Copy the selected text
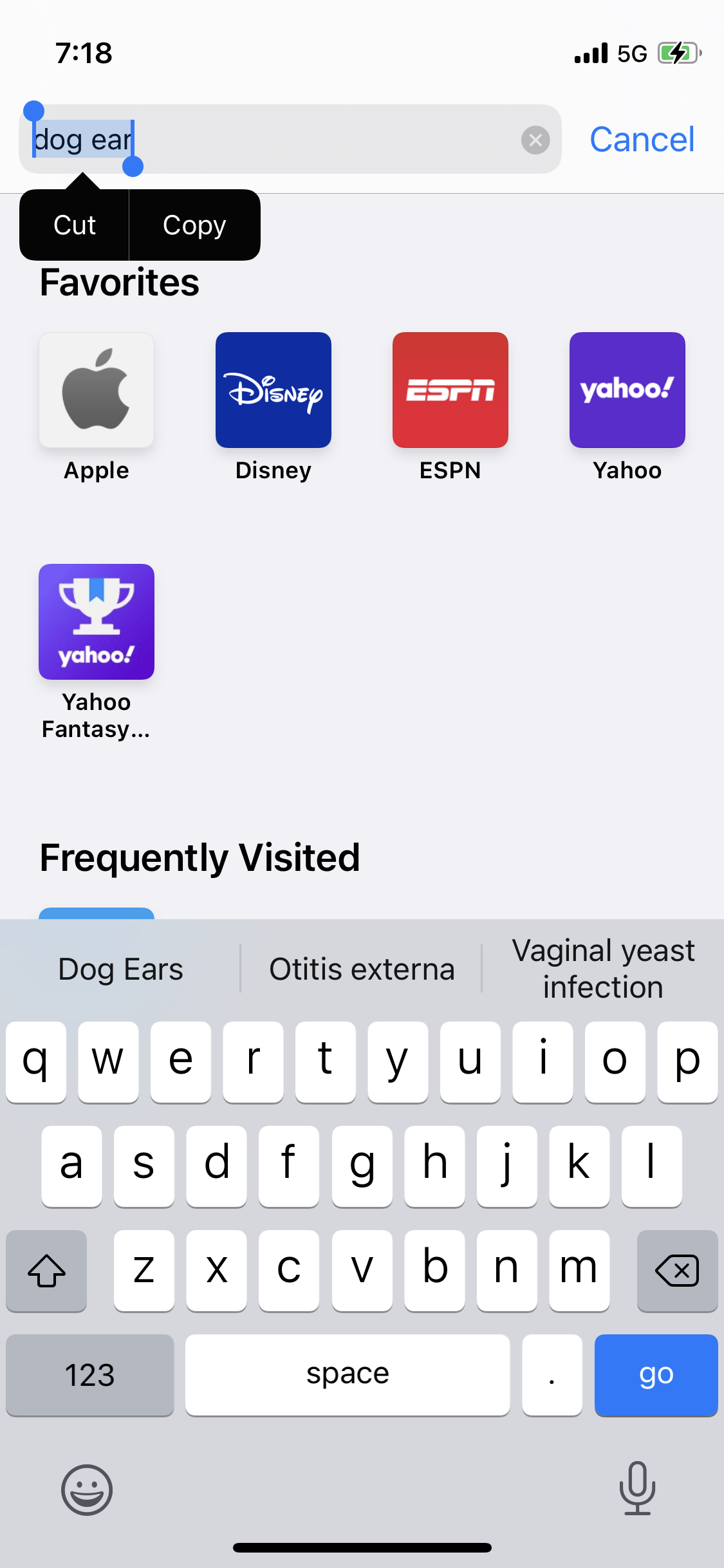Screen dimensions: 724x1568 point(194,225)
